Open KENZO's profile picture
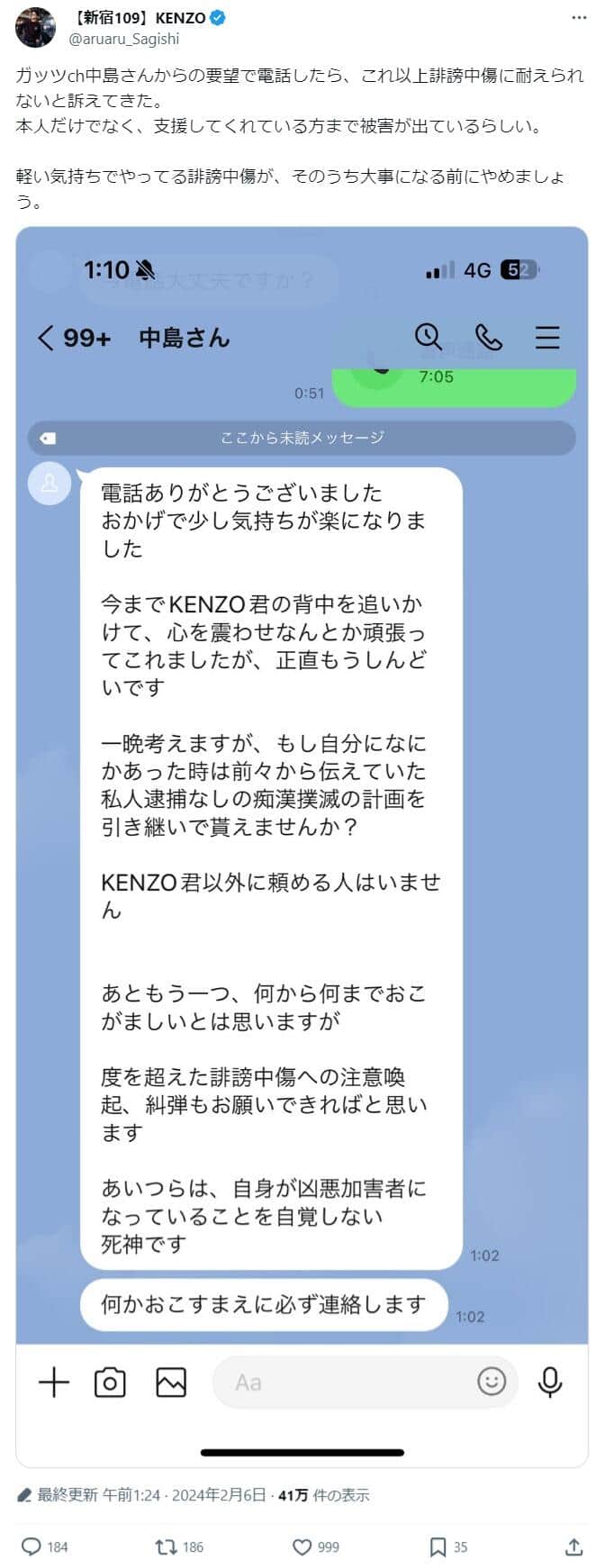Image resolution: width=605 pixels, height=1568 pixels. click(35, 28)
